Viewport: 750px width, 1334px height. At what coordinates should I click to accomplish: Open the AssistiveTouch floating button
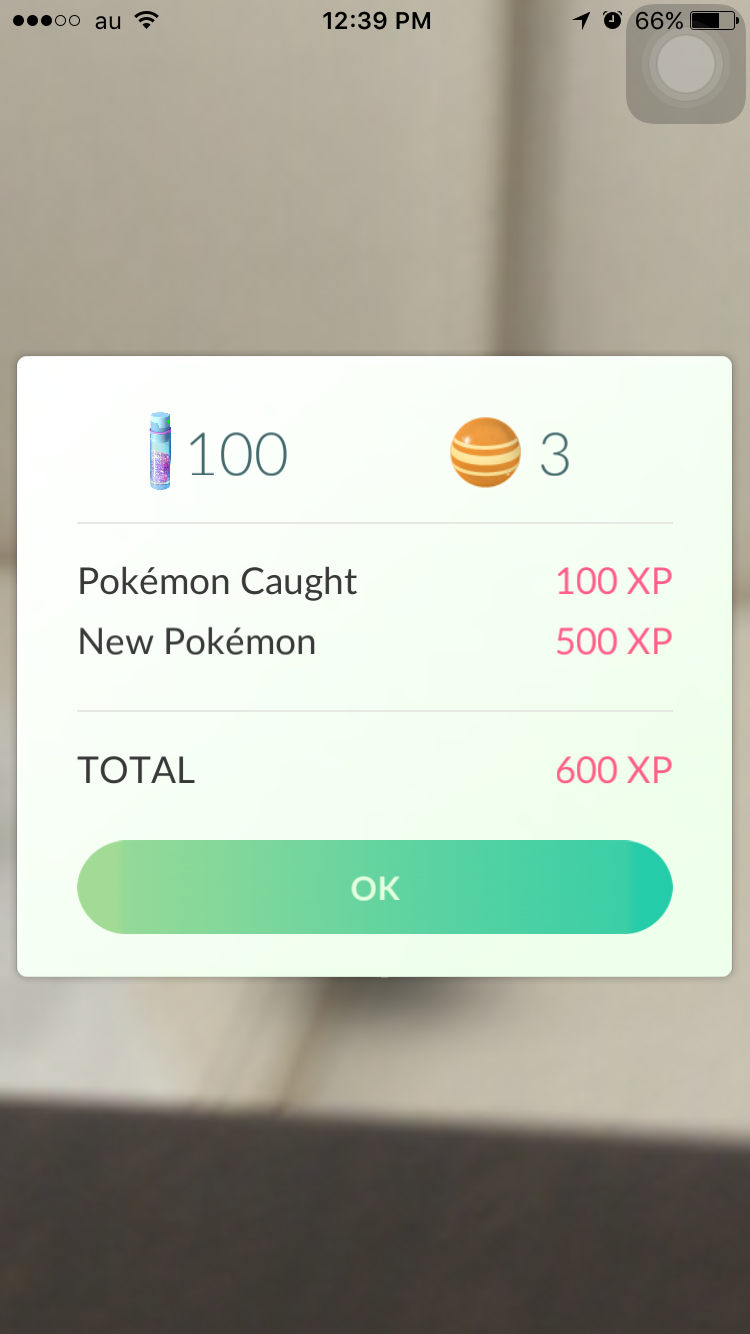point(686,64)
